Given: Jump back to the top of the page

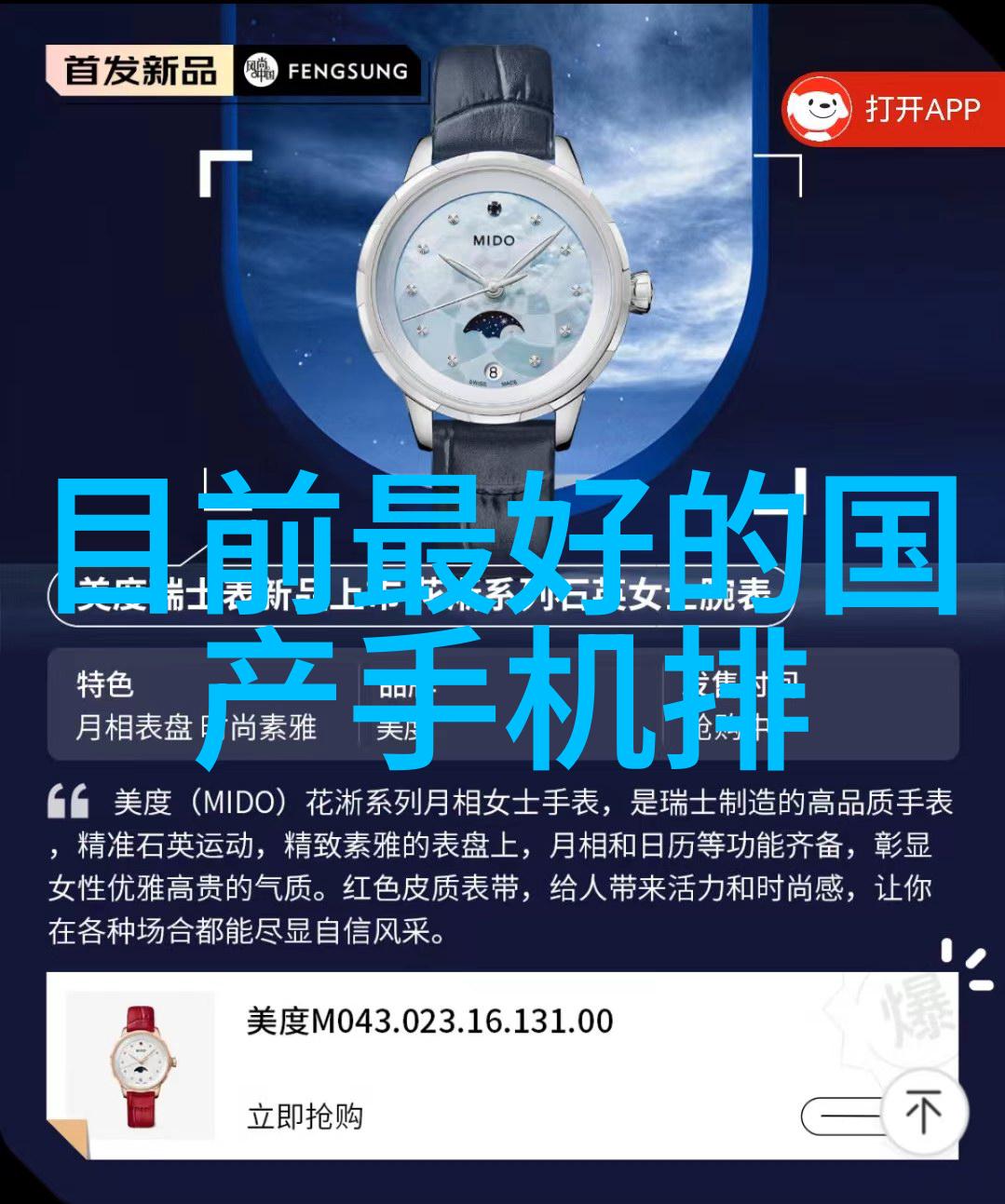Looking at the screenshot, I should point(923,1113).
